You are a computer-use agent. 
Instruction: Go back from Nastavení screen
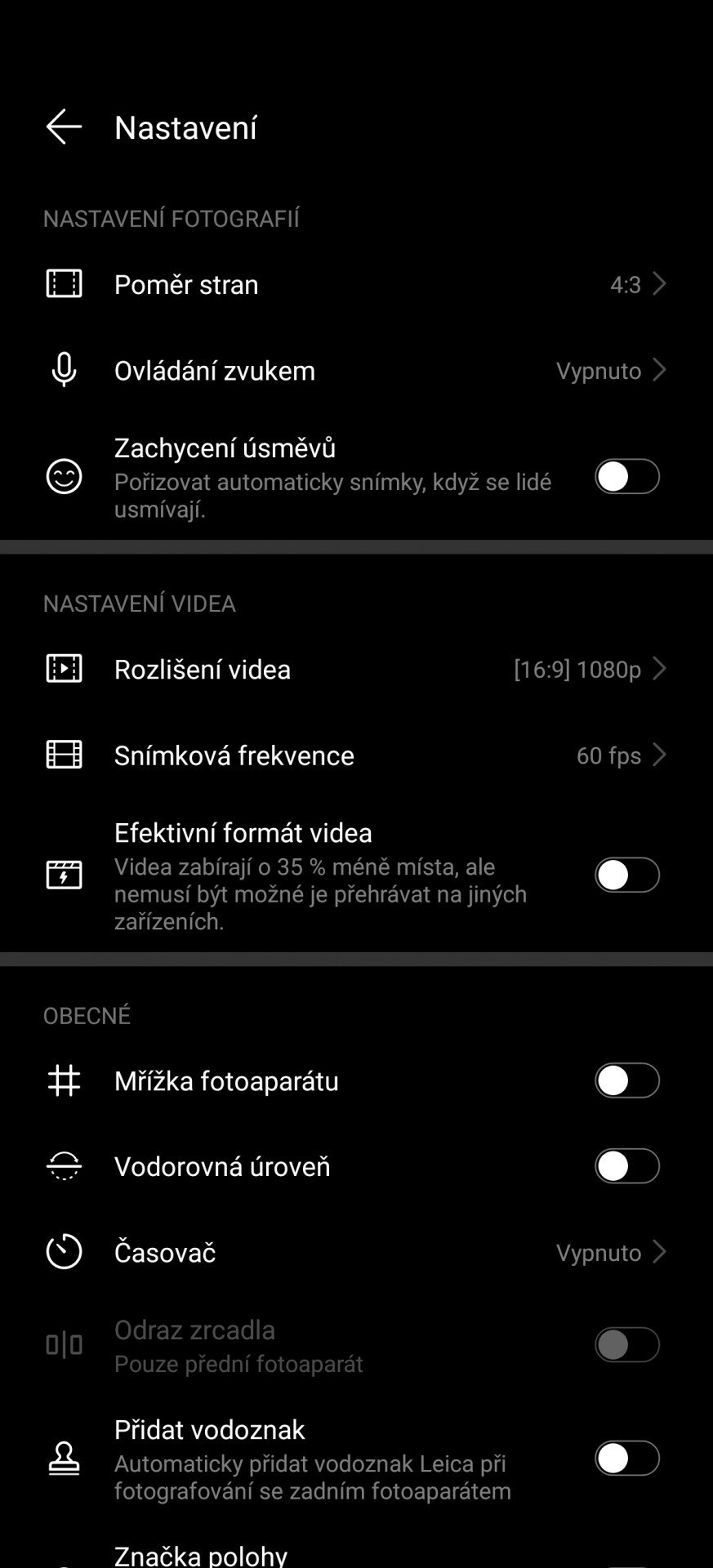[64, 127]
